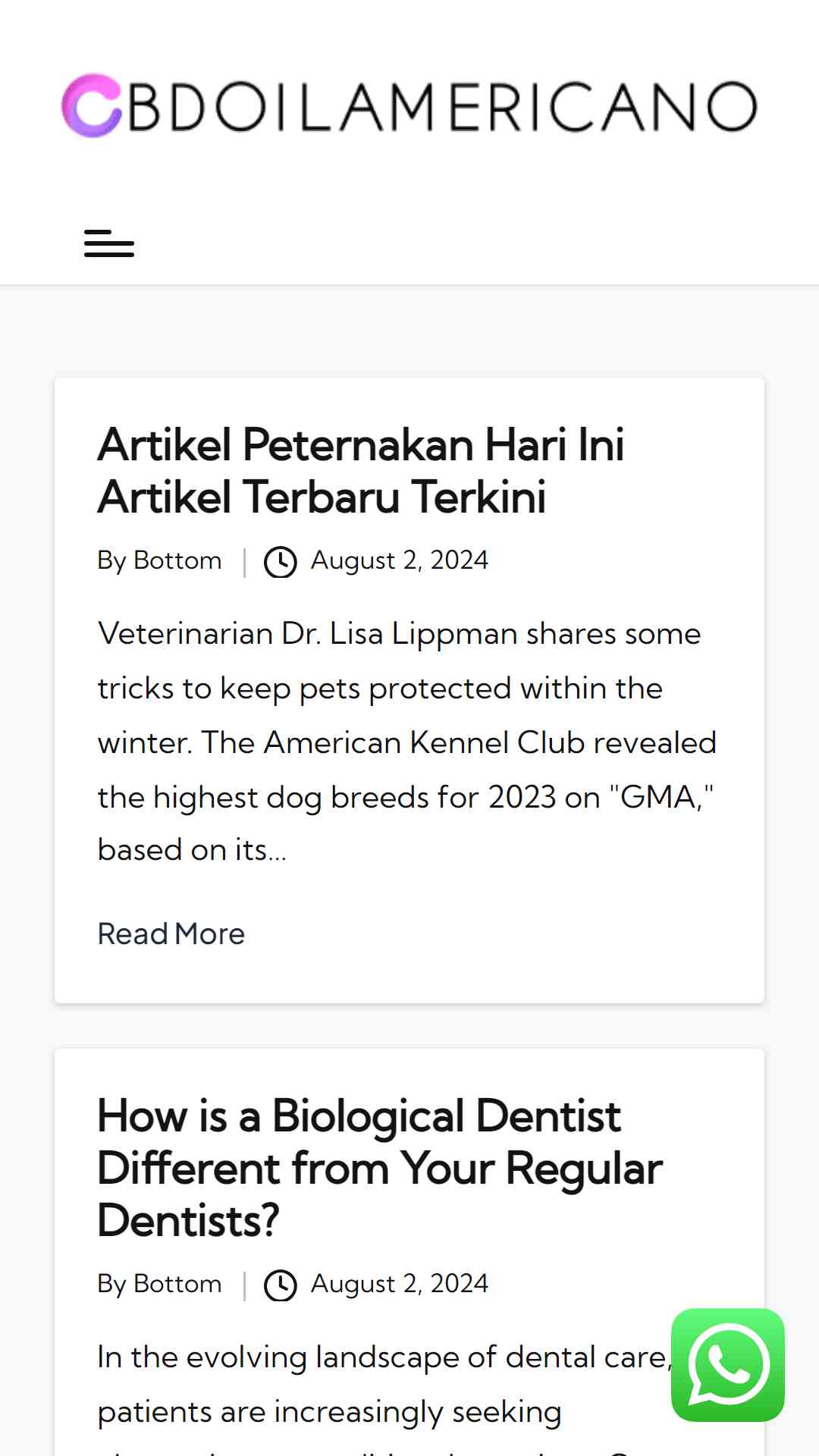The image size is (819, 1456).
Task: Open the hamburger navigation menu
Action: pos(109,243)
